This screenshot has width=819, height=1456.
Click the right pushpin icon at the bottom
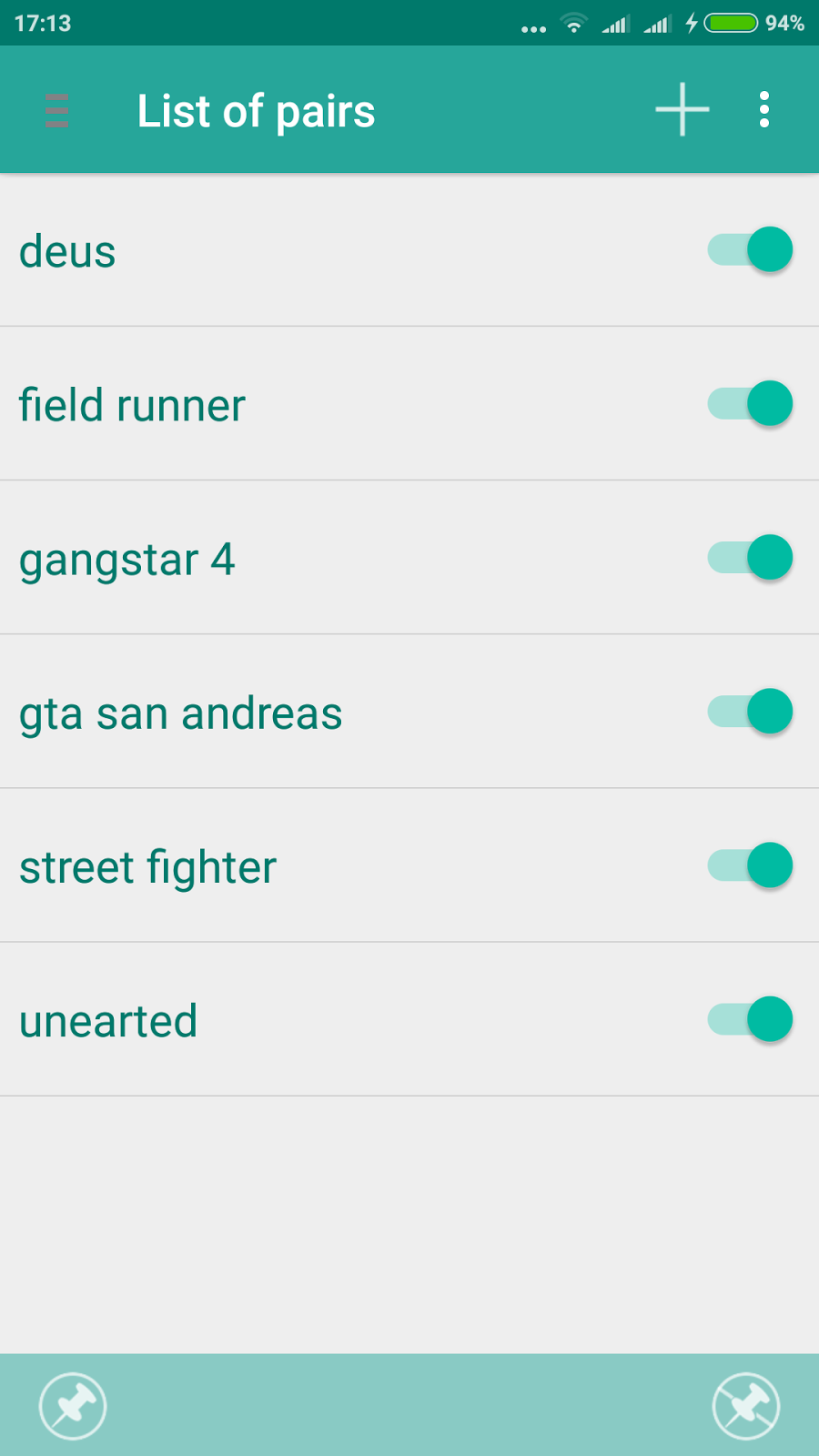(746, 1405)
